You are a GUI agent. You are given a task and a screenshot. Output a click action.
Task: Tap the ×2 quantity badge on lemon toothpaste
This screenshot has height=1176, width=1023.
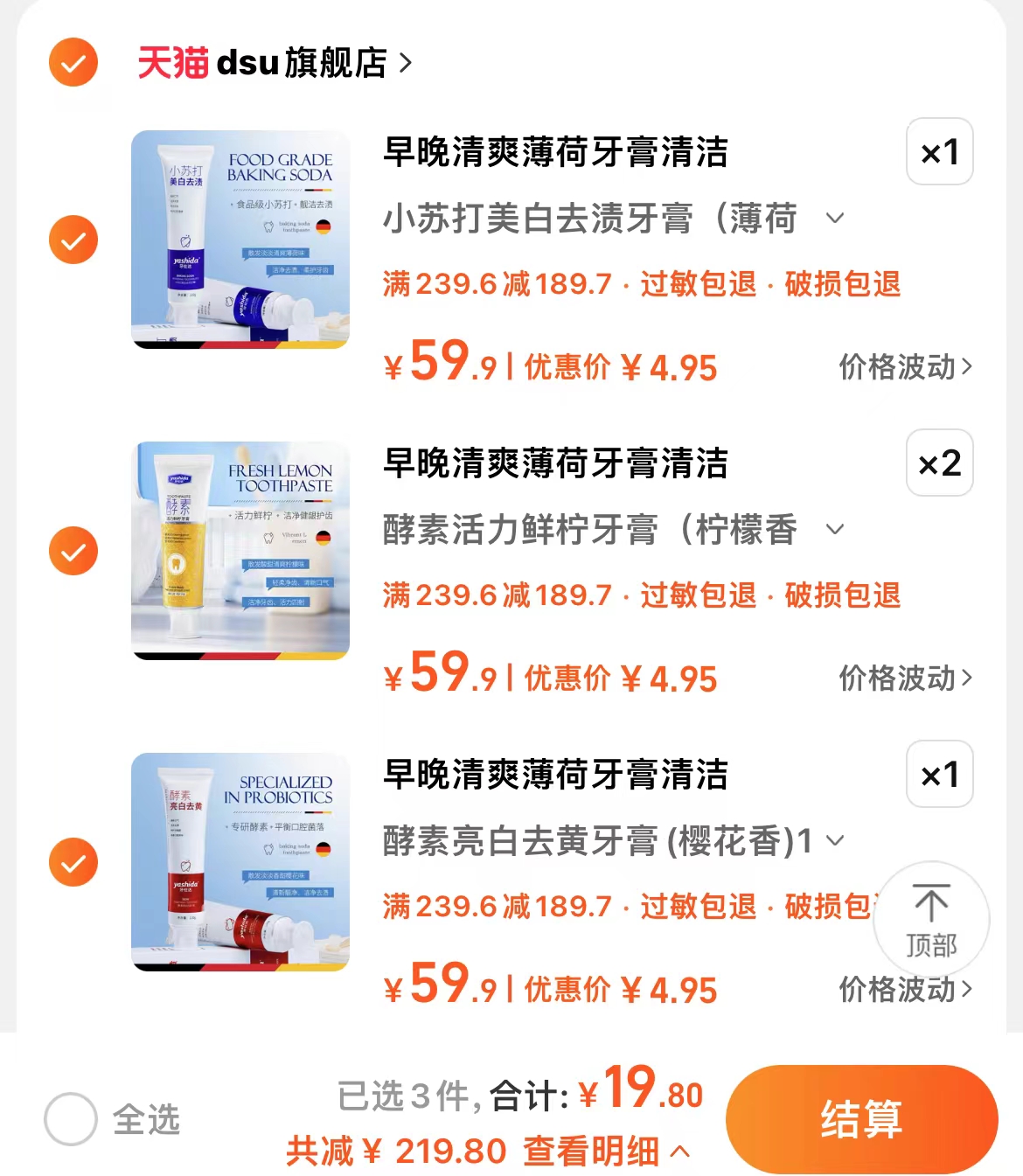coord(938,464)
